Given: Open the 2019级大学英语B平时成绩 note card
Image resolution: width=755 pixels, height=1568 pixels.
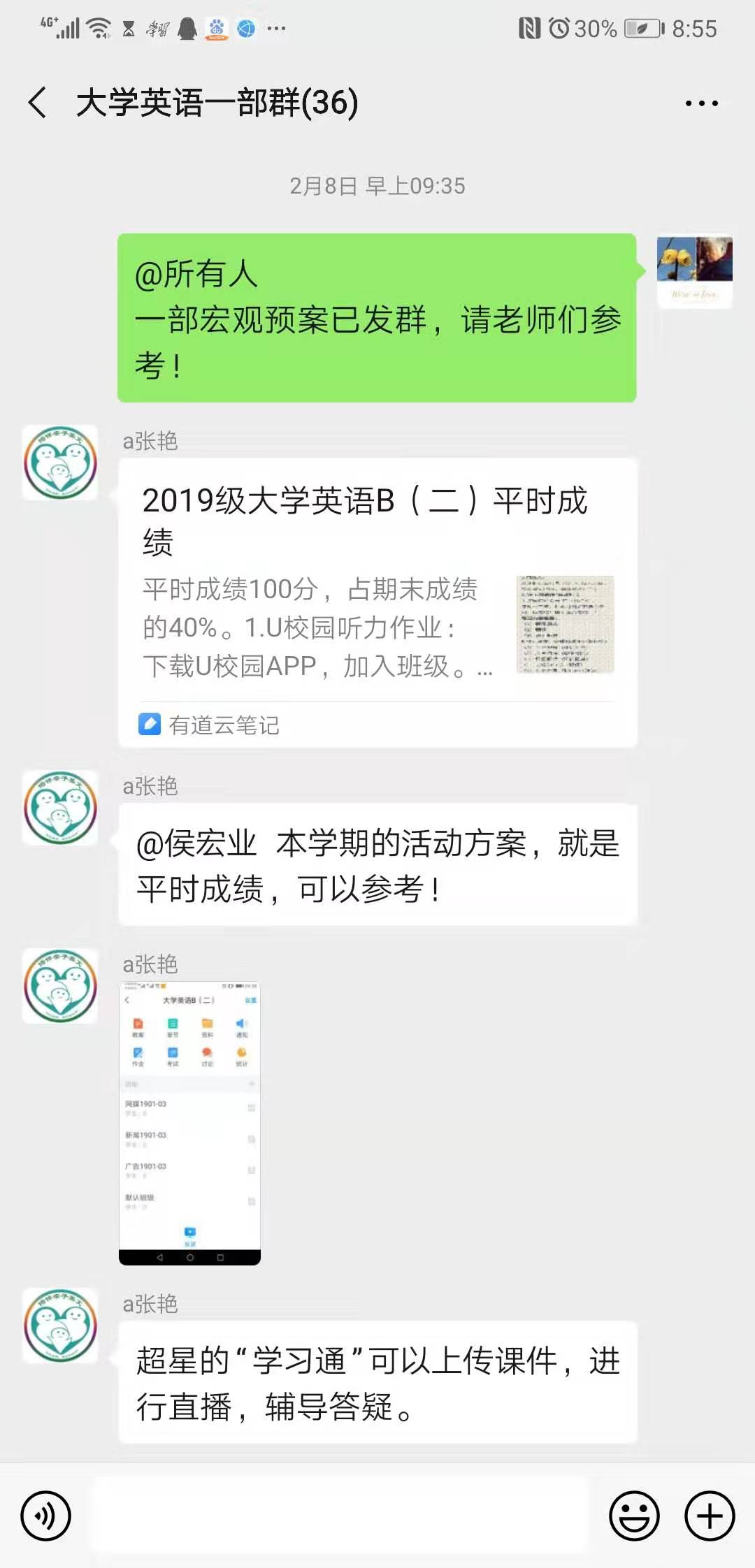Looking at the screenshot, I should pos(377,601).
